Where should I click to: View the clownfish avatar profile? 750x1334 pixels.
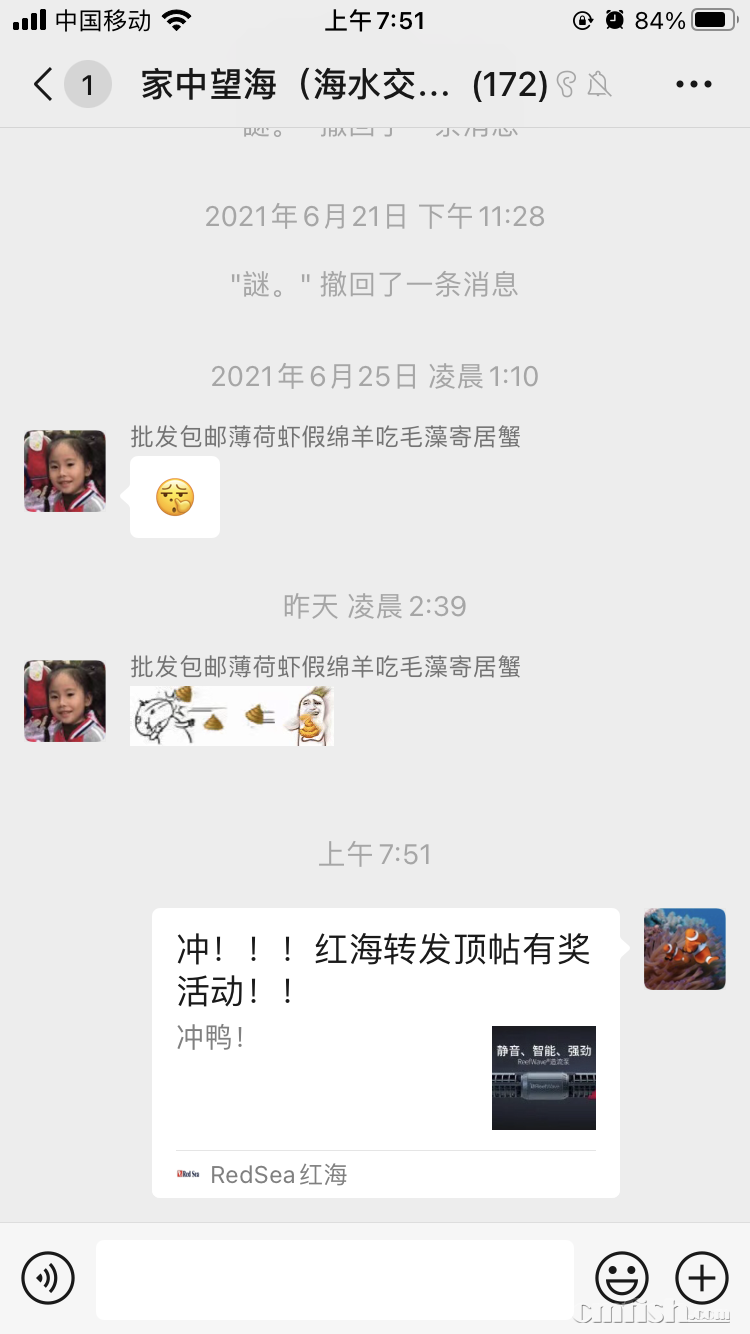(684, 949)
